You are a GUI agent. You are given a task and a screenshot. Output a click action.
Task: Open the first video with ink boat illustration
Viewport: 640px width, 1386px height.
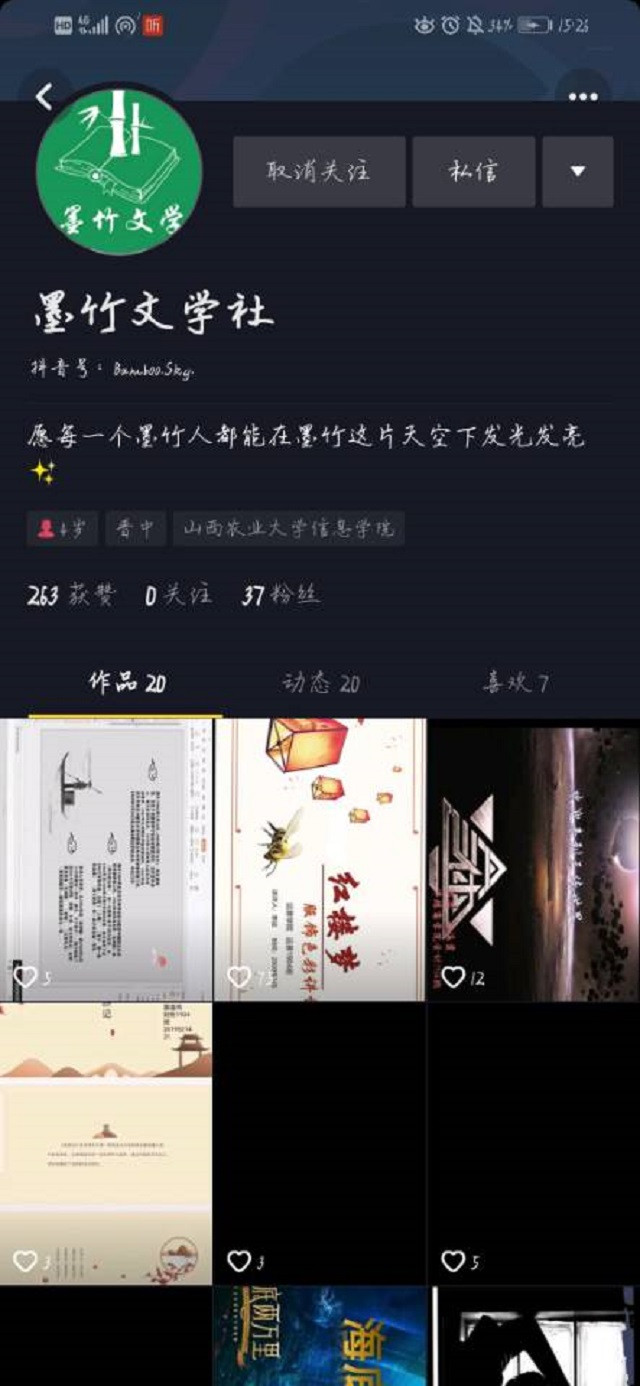[x=106, y=858]
